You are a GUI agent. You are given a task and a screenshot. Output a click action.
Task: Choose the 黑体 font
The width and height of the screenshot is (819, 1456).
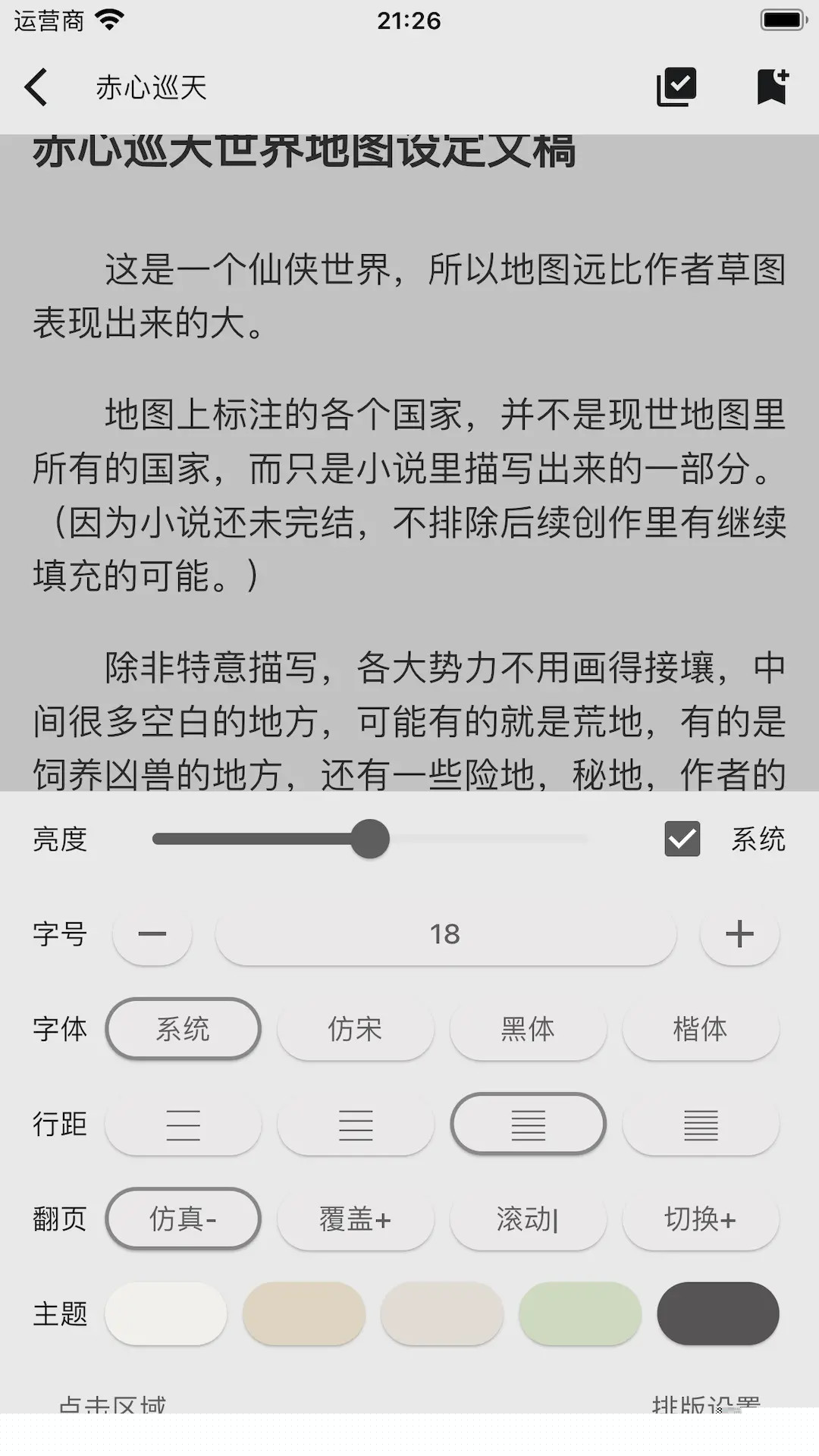pos(528,1029)
